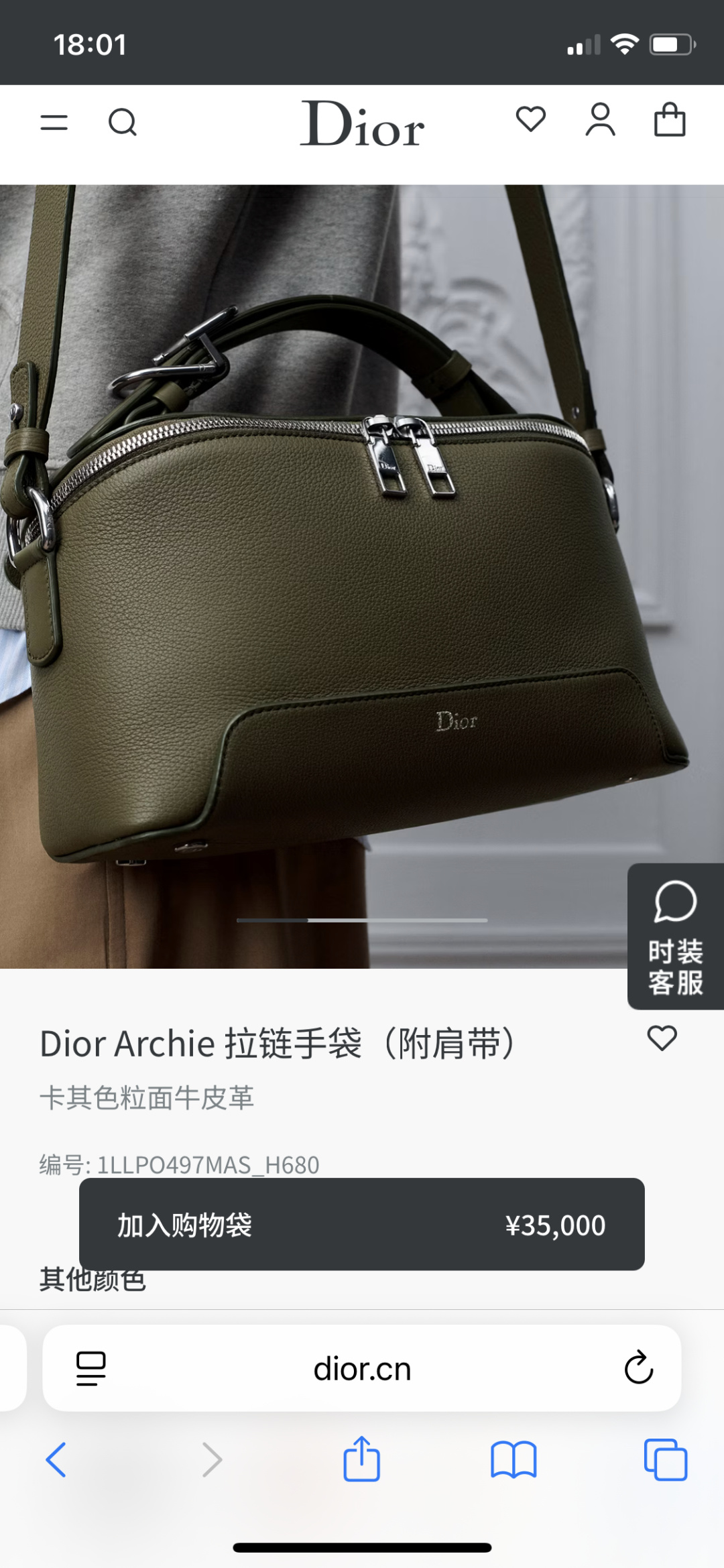Open the hamburger menu
The width and height of the screenshot is (724, 1568).
(x=54, y=122)
